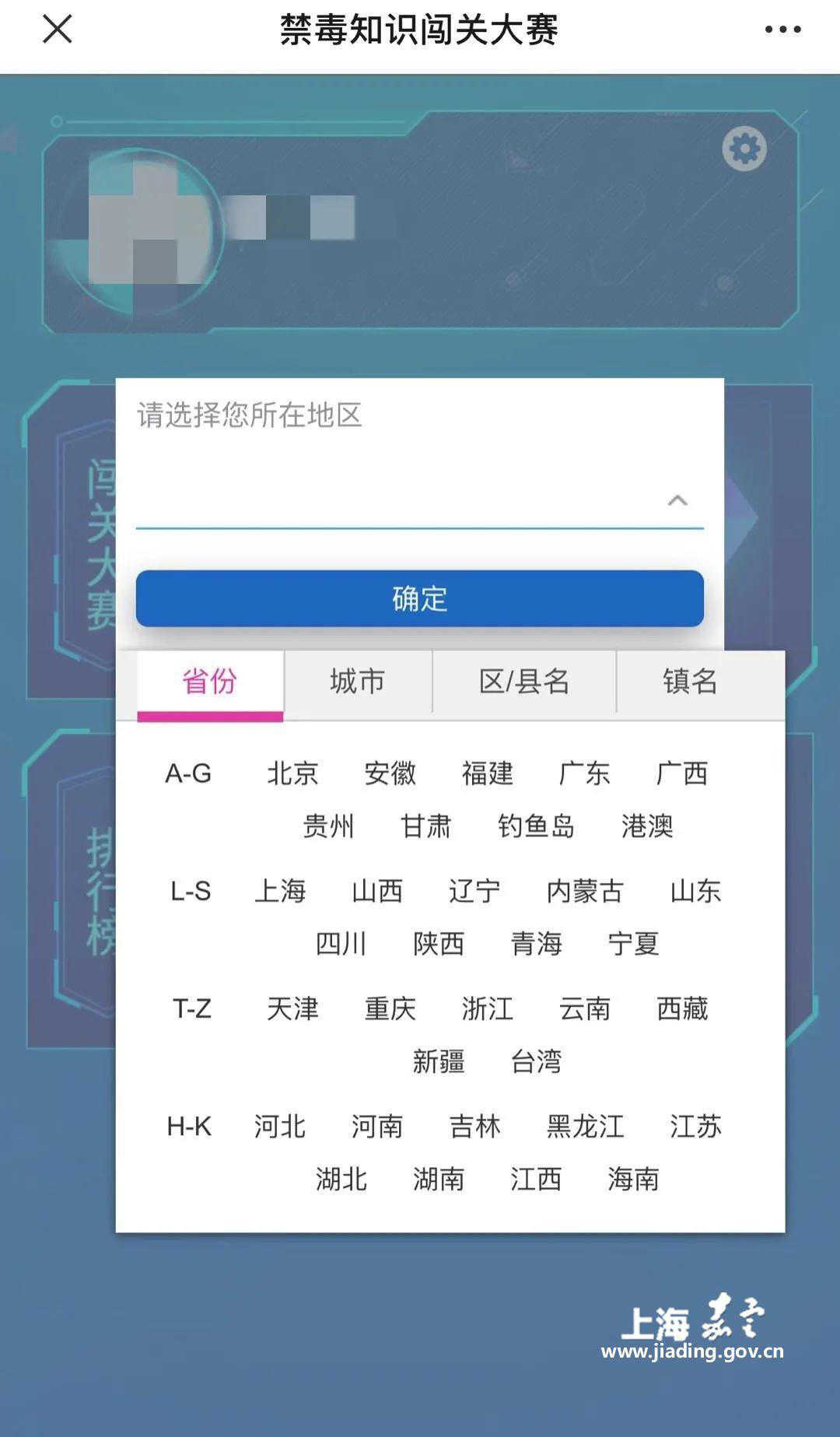Select the 省份 tab
Screen dimensions: 840x1437
pos(209,682)
